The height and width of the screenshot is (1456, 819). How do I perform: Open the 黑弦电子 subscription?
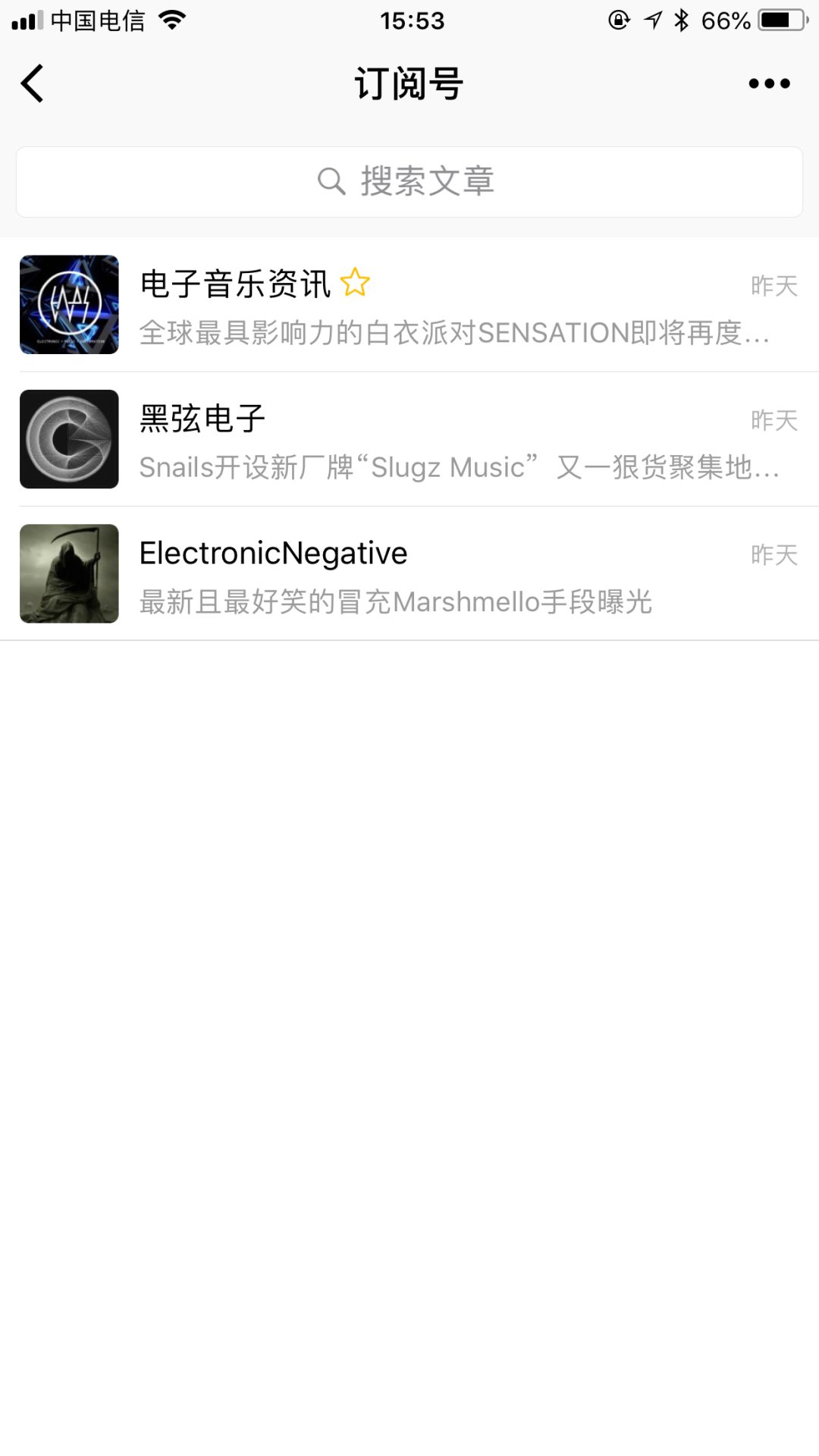tap(409, 439)
